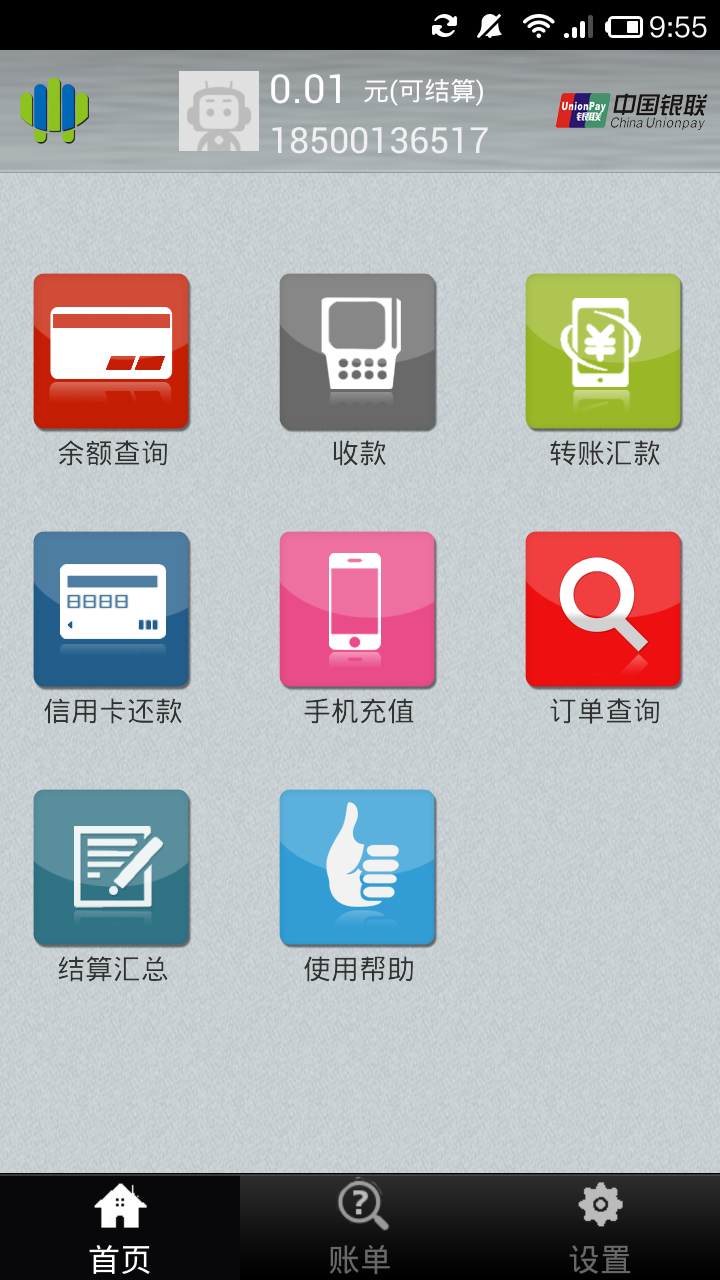Launch 订单查询 order lookup
This screenshot has height=1280, width=720.
click(x=604, y=610)
